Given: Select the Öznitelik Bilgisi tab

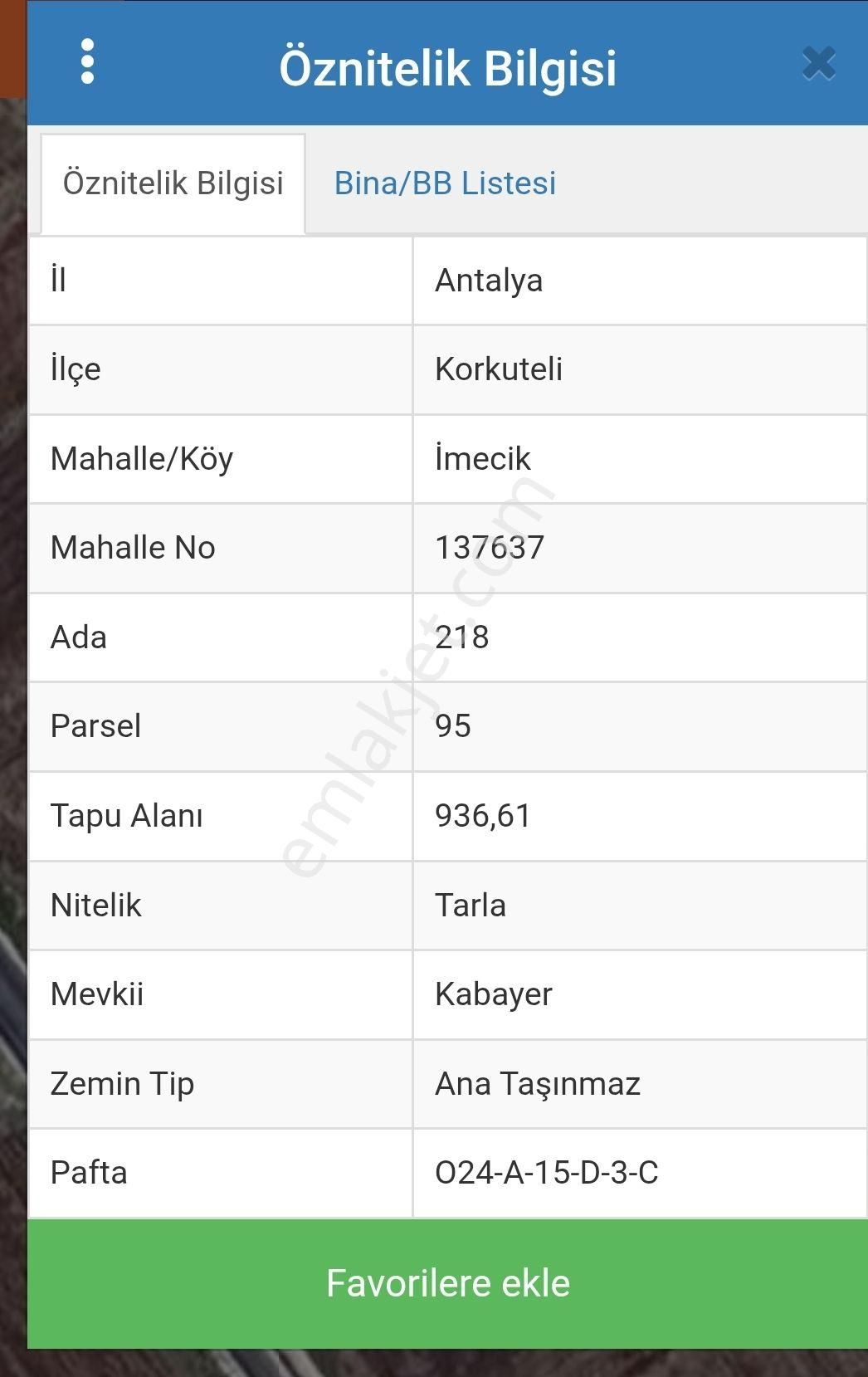Looking at the screenshot, I should point(172,183).
